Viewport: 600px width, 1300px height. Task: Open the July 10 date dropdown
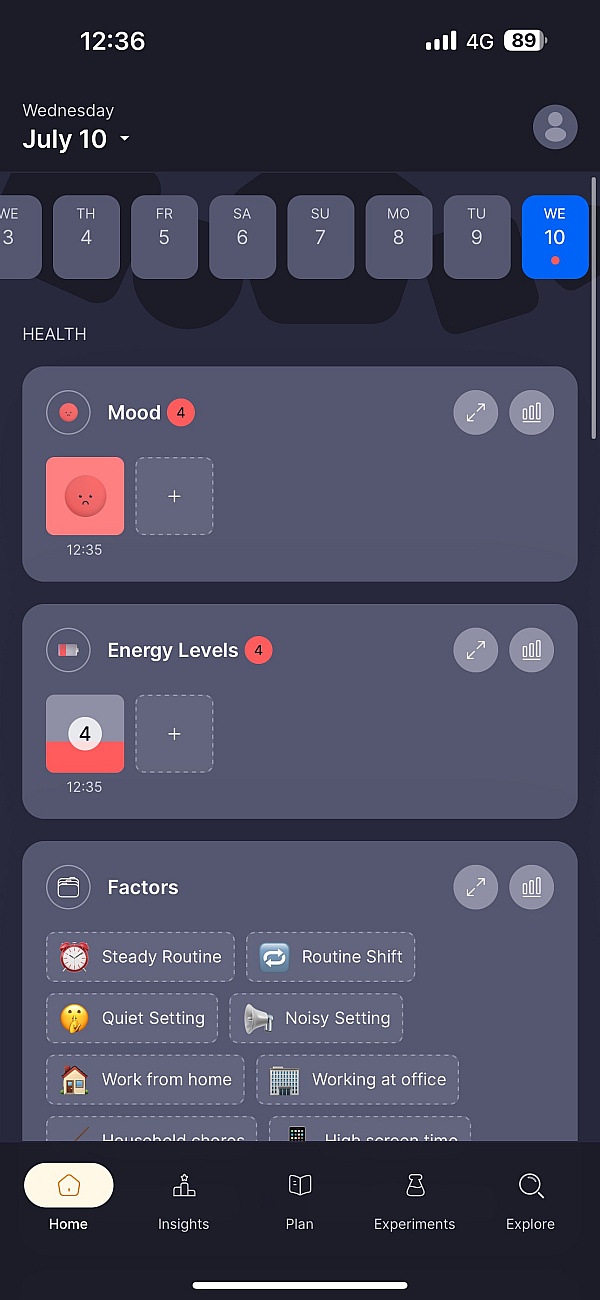coord(77,139)
